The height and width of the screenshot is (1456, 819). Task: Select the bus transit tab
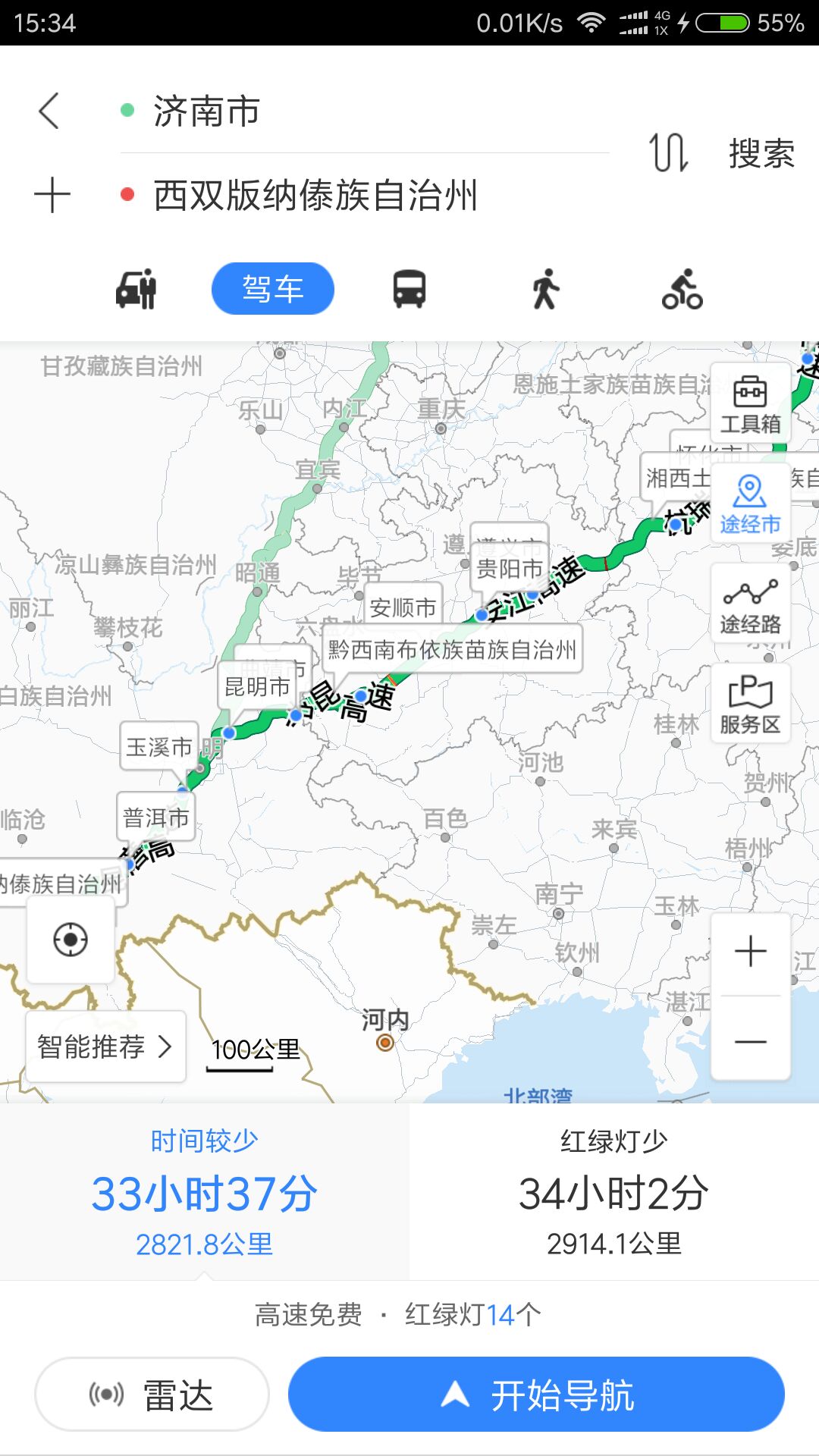(409, 289)
